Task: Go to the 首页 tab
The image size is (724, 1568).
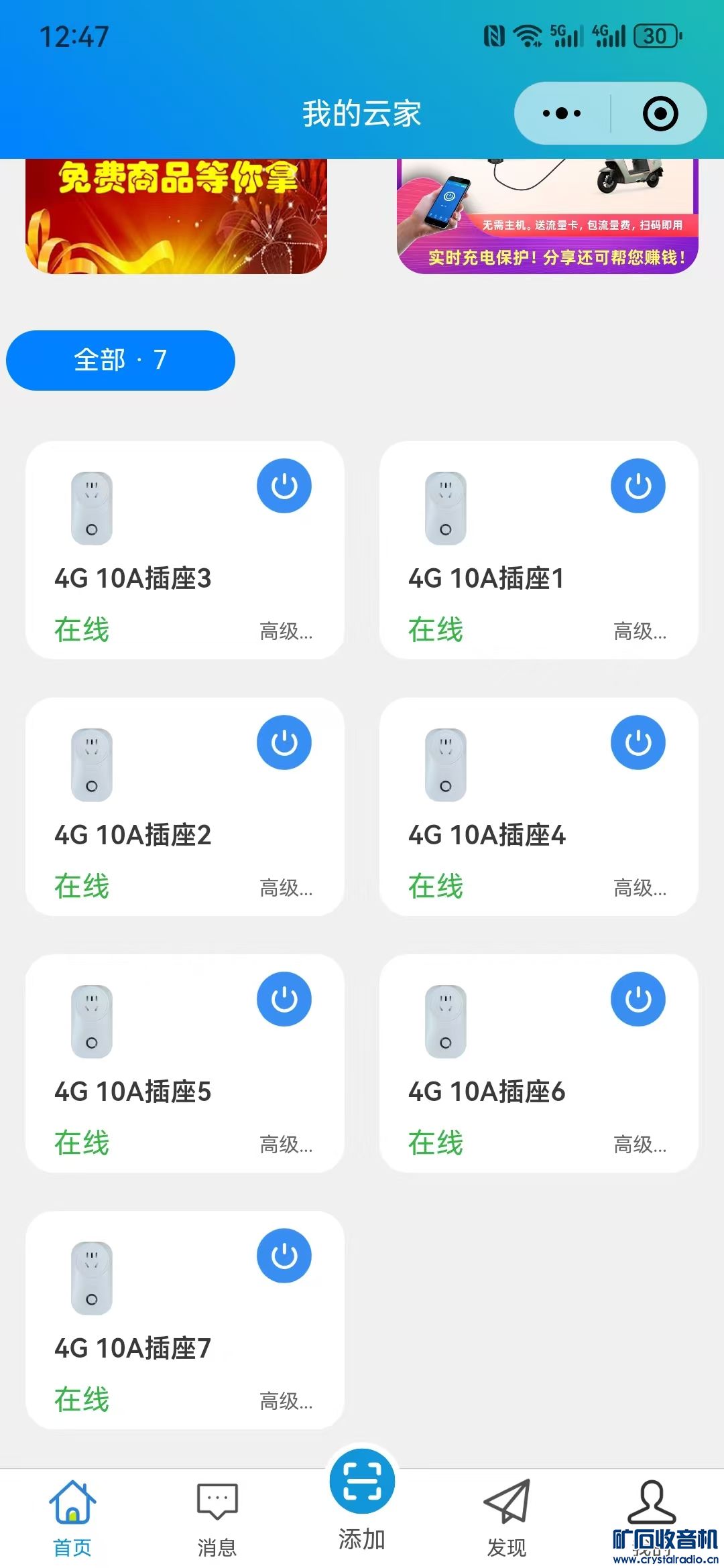Action: click(x=72, y=1519)
